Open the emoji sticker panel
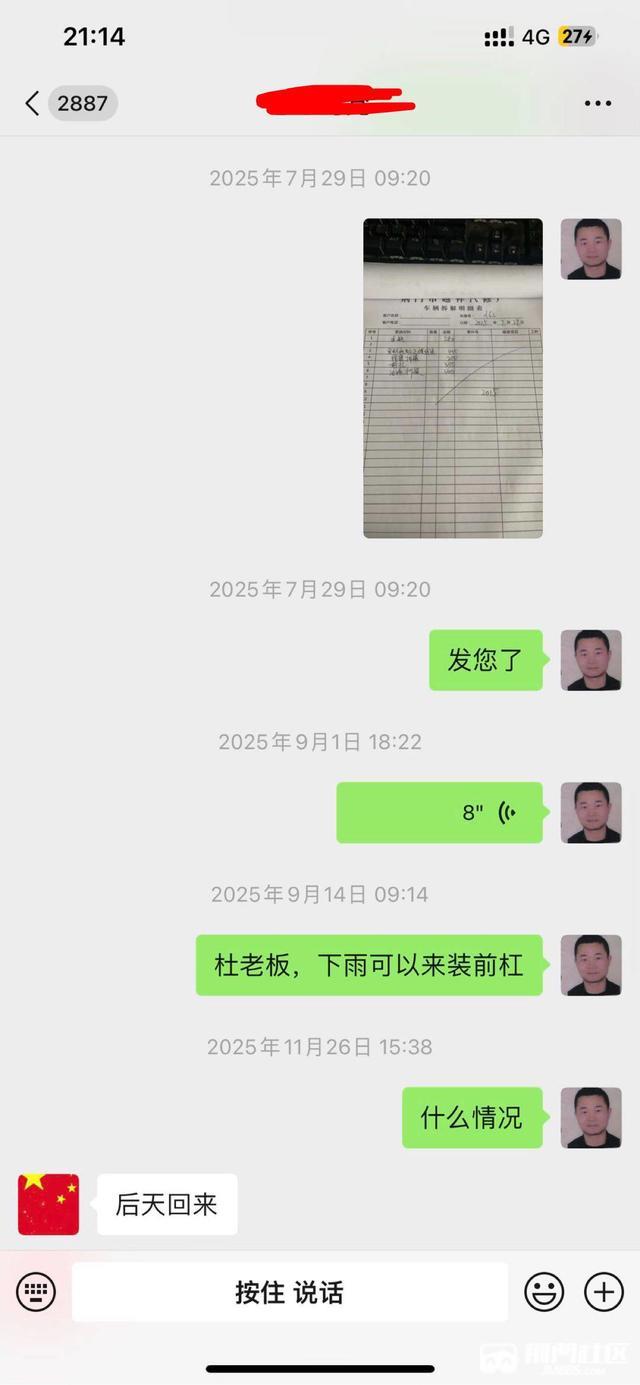Screen dimensions: 640x1385 point(544,1292)
